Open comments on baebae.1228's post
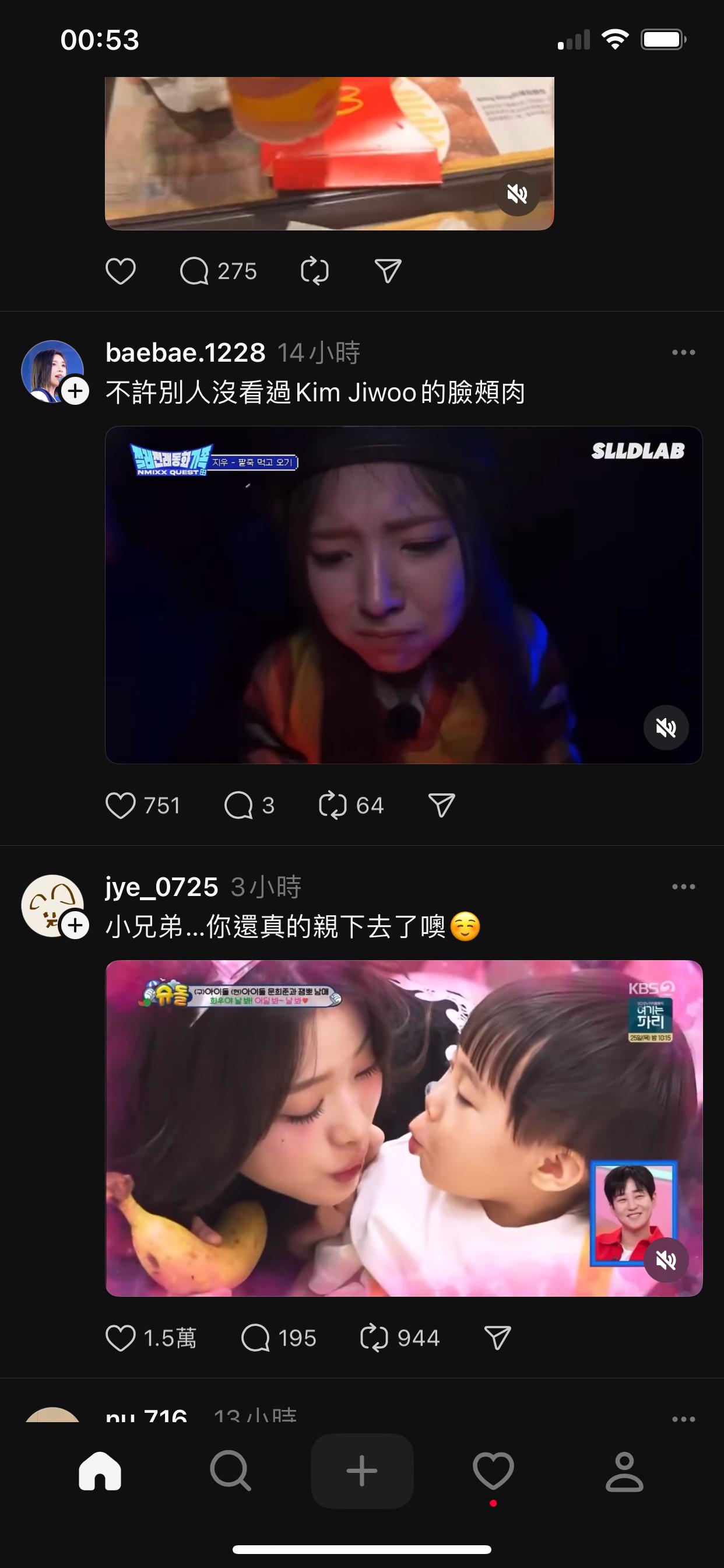Image resolution: width=724 pixels, height=1568 pixels. click(x=238, y=806)
